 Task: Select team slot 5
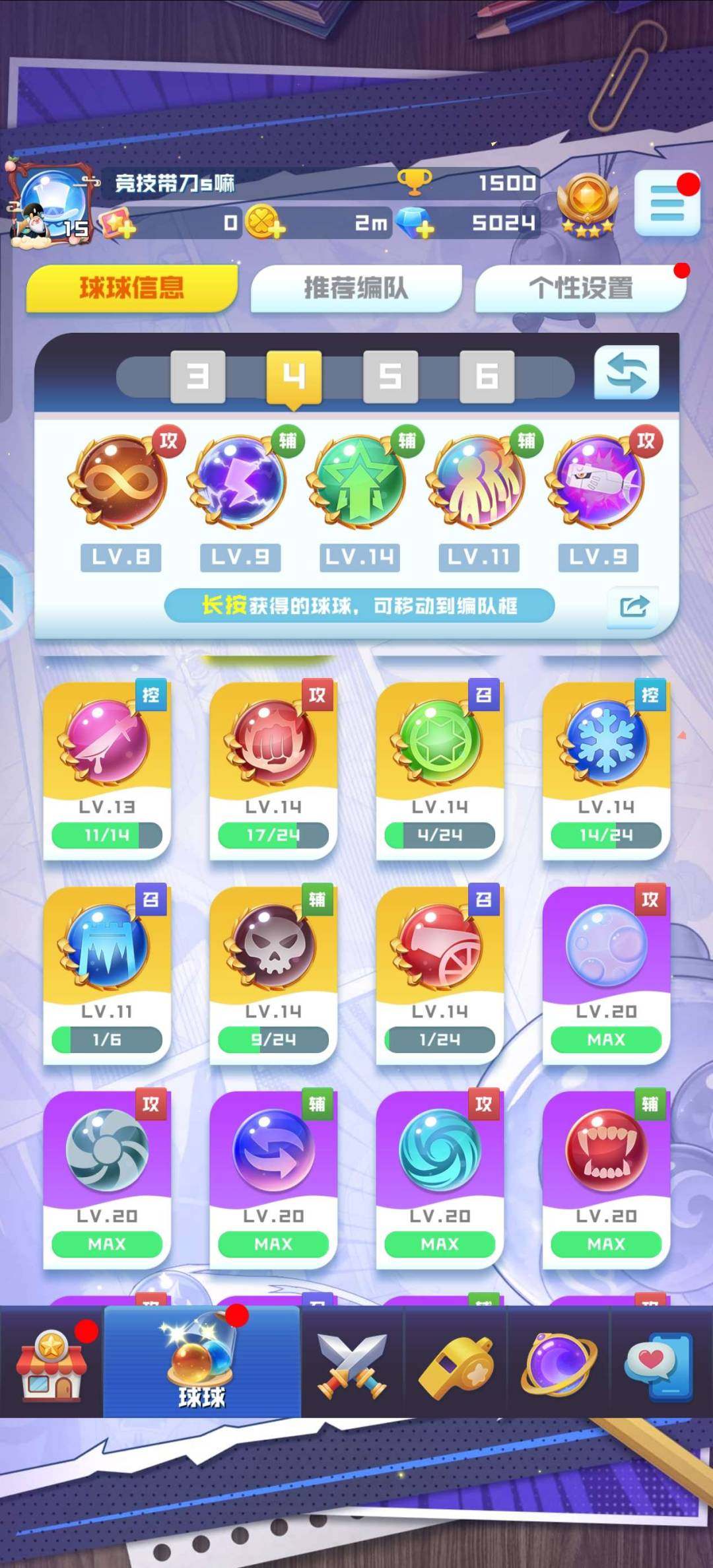coord(390,376)
